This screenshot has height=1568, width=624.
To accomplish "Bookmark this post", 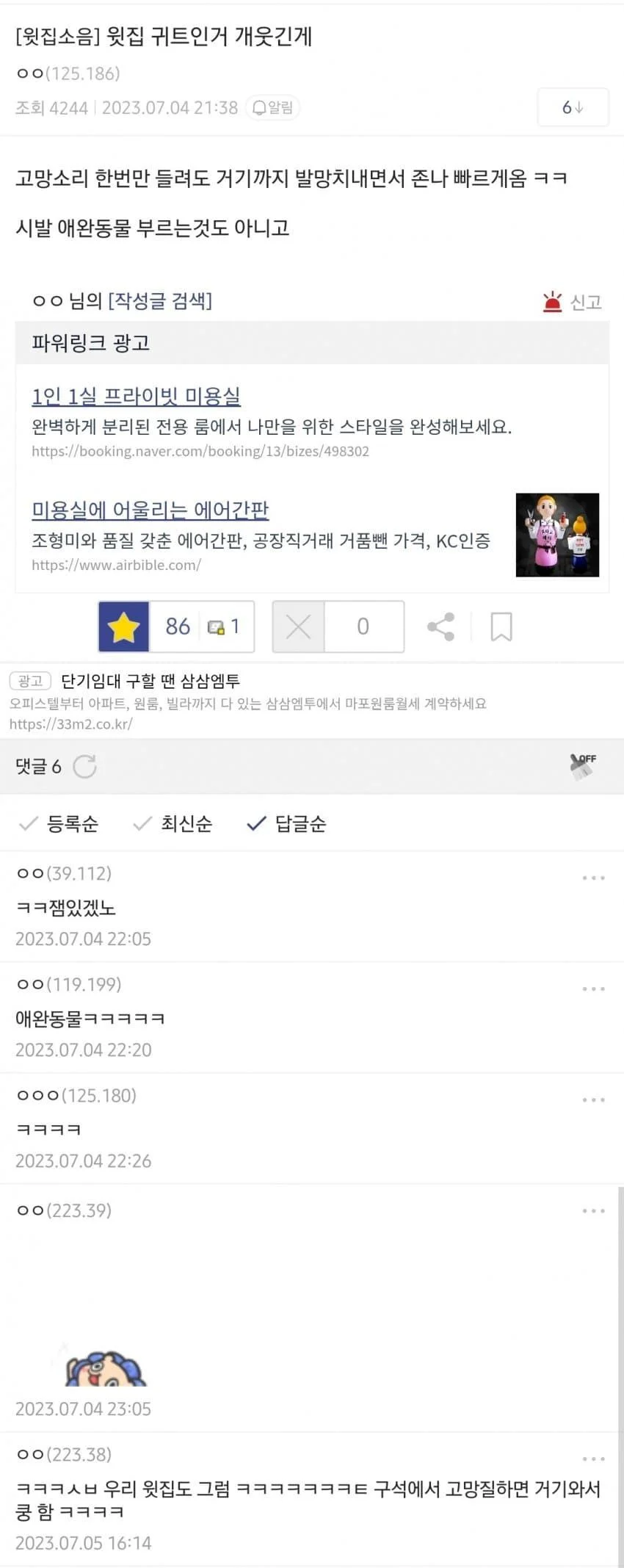I will pyautogui.click(x=501, y=627).
